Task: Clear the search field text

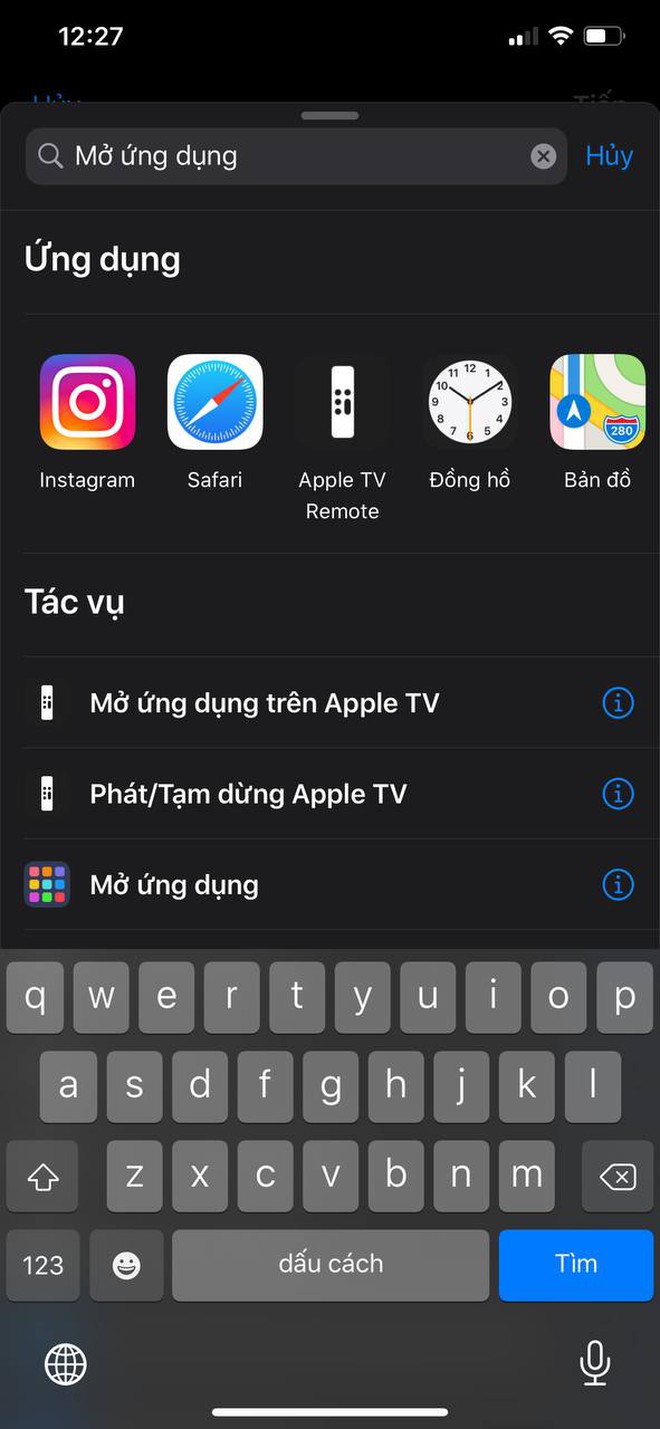Action: coord(543,156)
